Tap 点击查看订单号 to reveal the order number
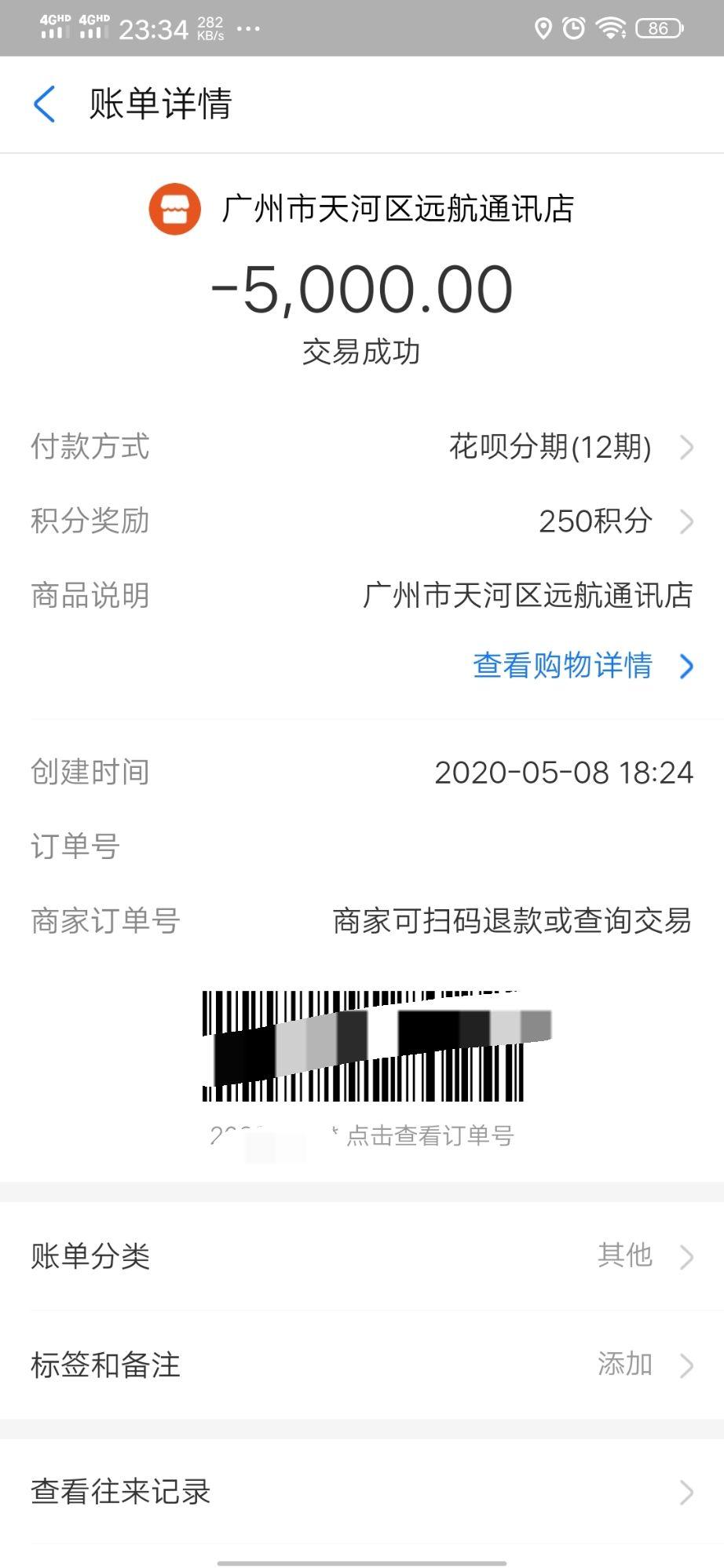Screen dimensions: 724x1568 430,1135
